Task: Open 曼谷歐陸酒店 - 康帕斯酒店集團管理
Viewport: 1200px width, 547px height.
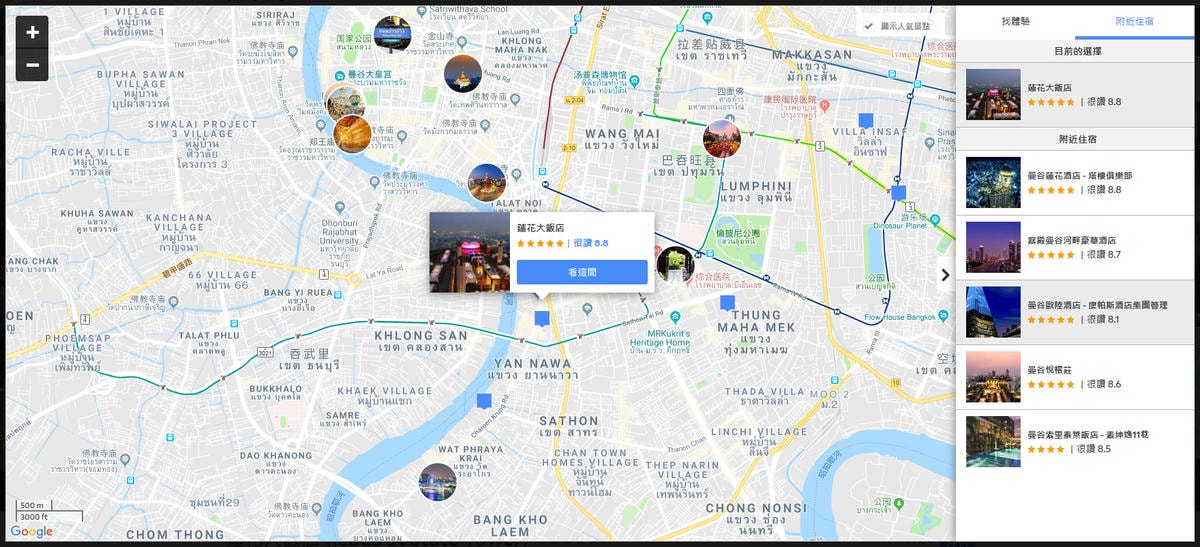Action: [x=1075, y=312]
